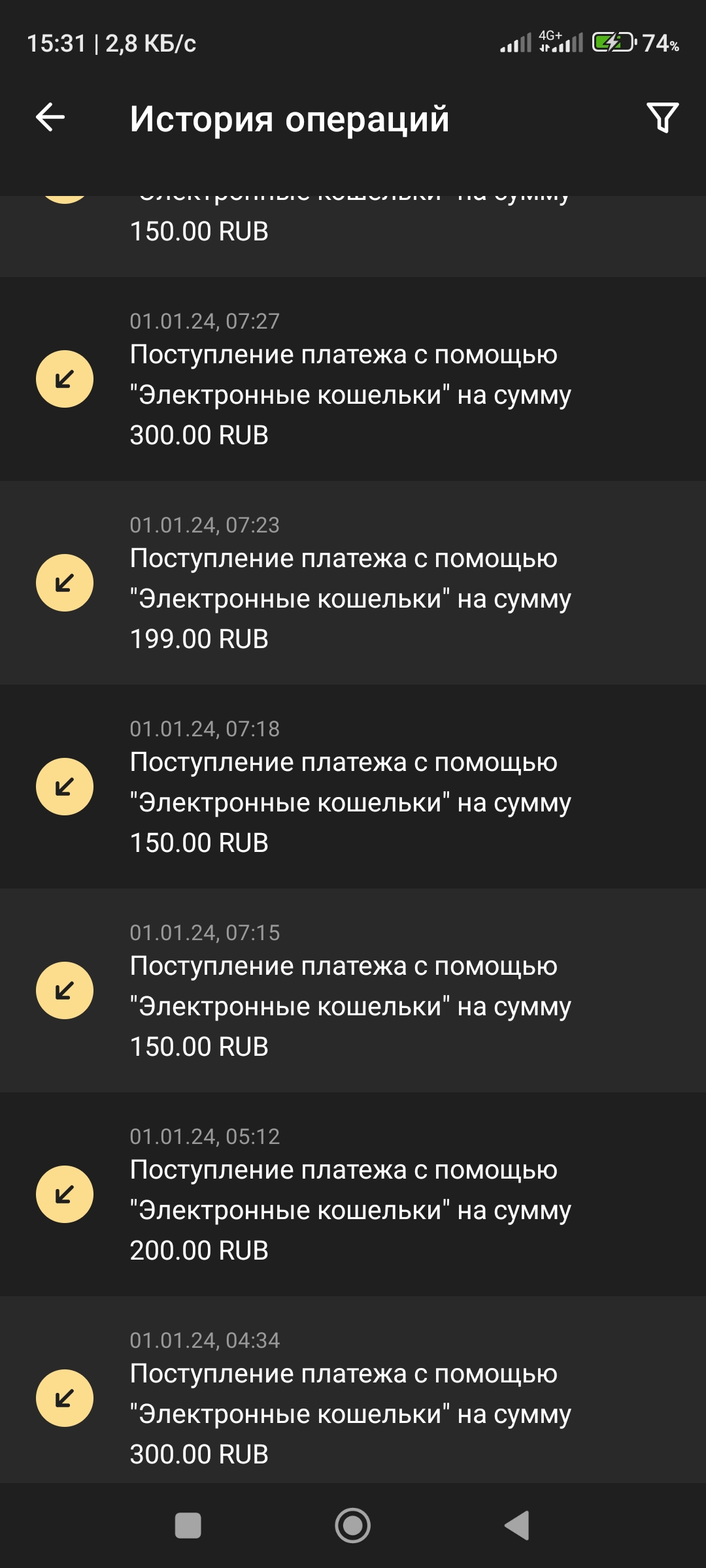The image size is (706, 1568).
Task: Tap the system home button
Action: [353, 1526]
